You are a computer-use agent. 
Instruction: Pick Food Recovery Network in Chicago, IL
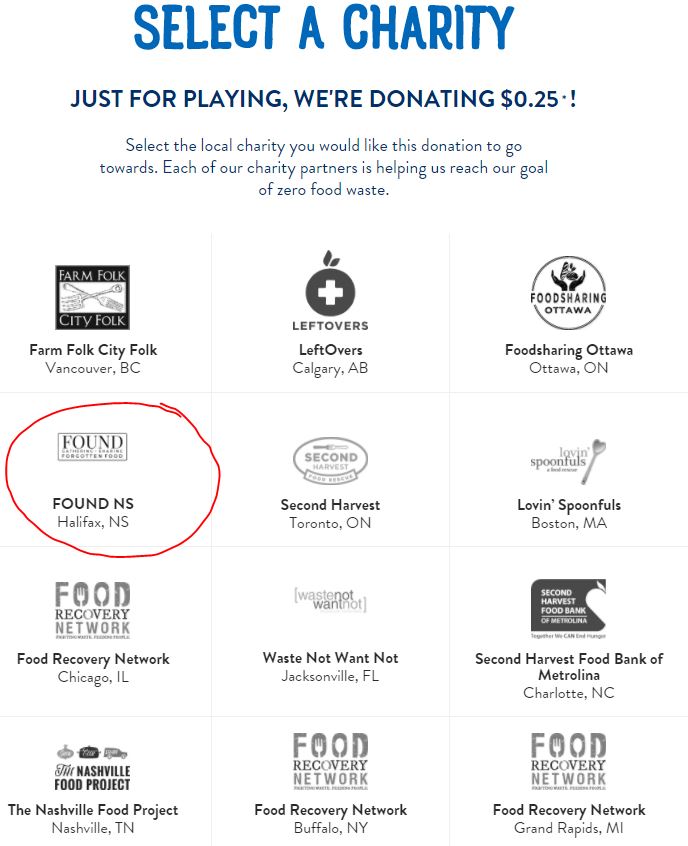pyautogui.click(x=93, y=625)
